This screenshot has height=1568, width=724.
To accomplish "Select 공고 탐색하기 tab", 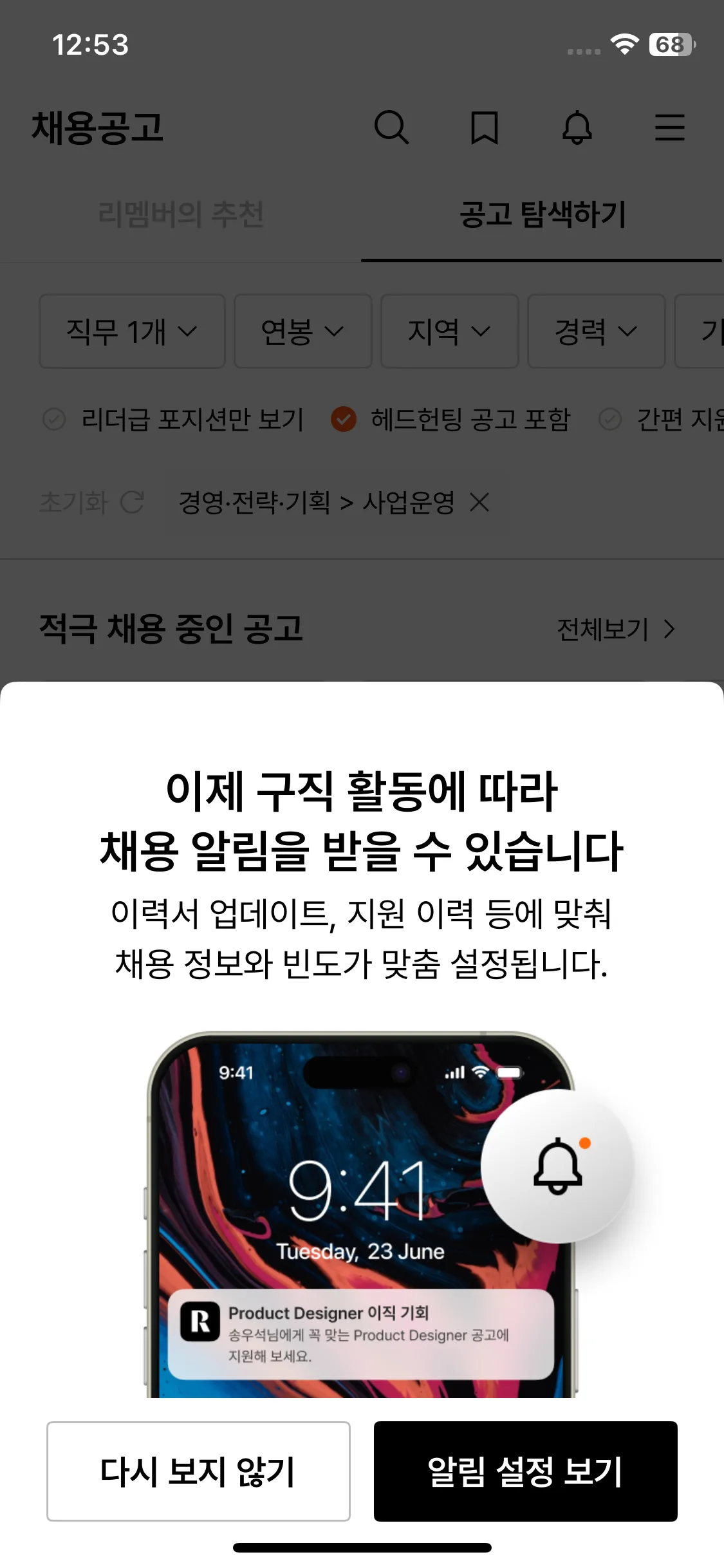I will coord(542,214).
